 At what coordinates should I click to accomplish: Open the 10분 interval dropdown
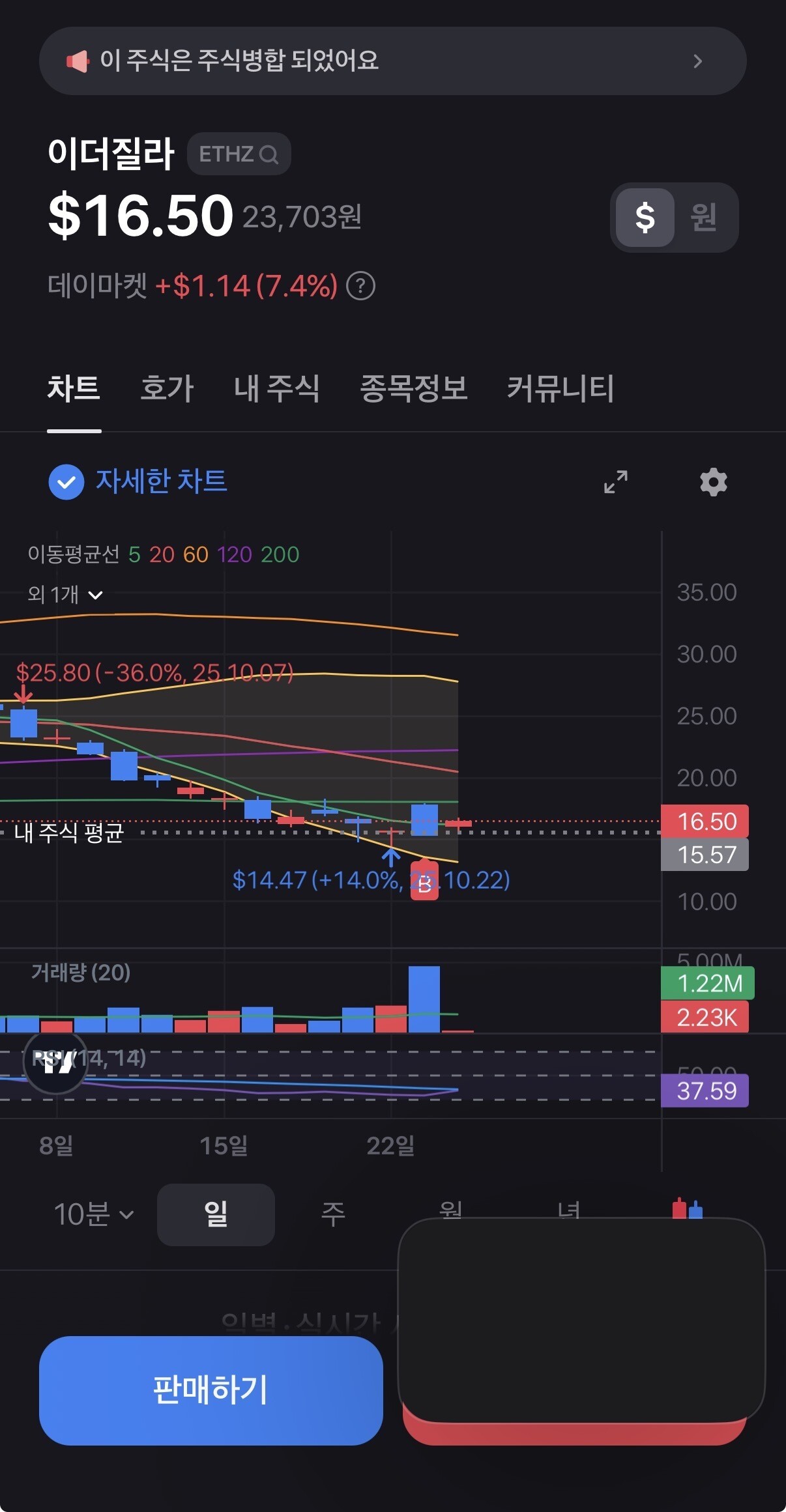93,1215
